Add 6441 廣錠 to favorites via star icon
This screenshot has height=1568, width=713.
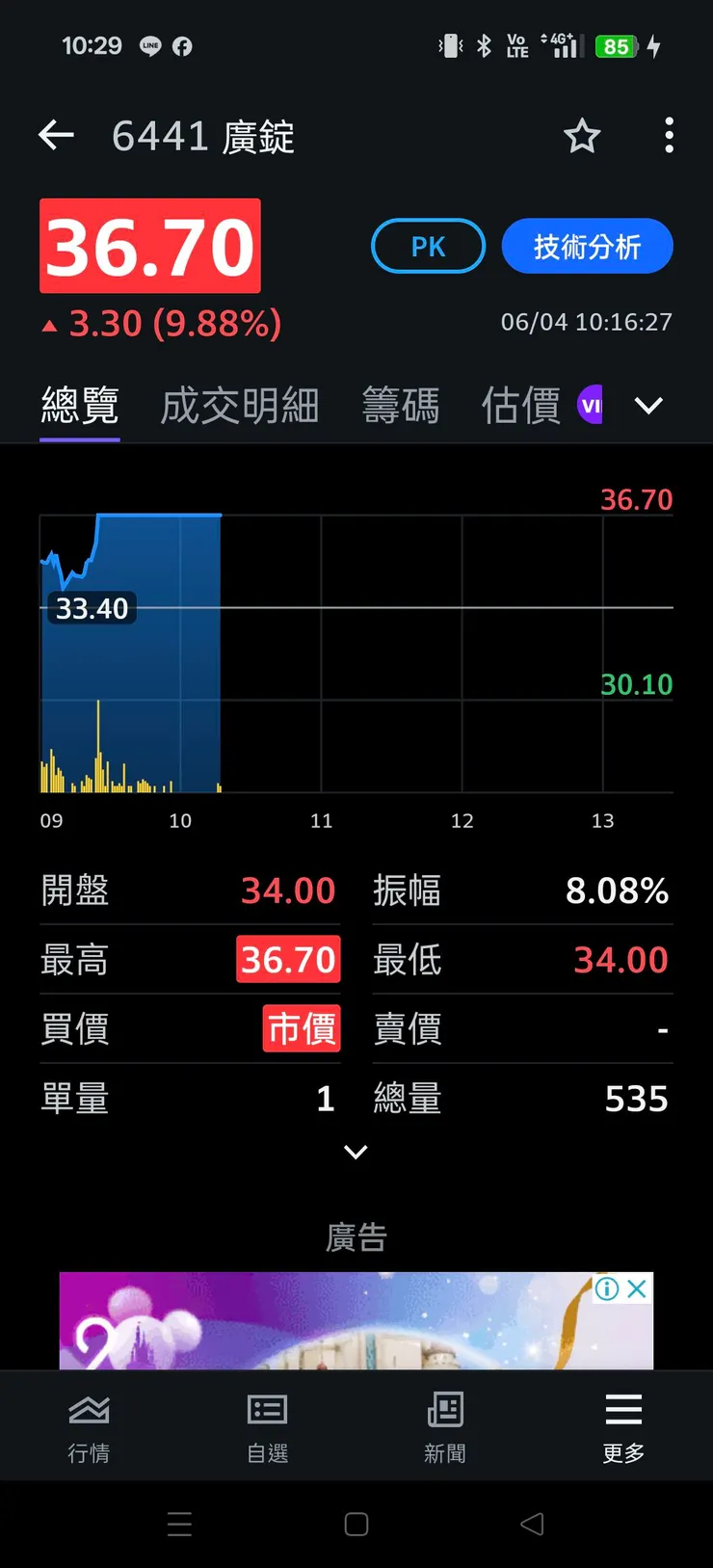[582, 136]
